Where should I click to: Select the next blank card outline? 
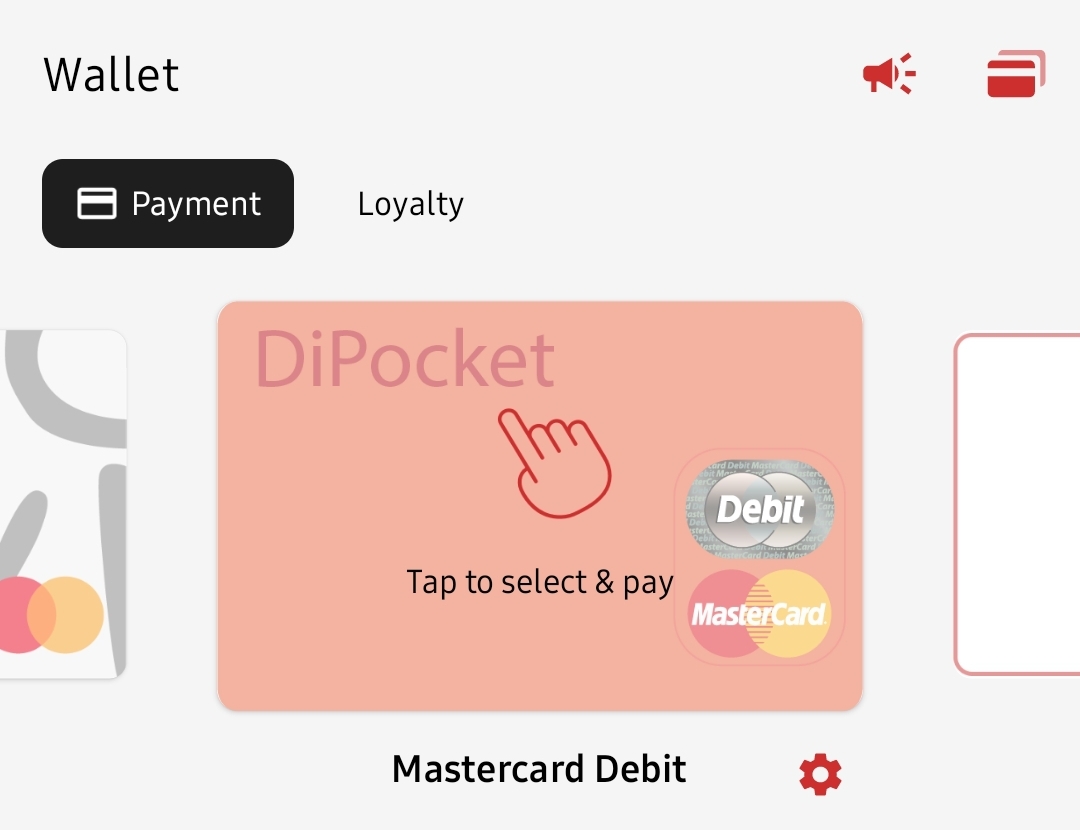pos(1018,505)
